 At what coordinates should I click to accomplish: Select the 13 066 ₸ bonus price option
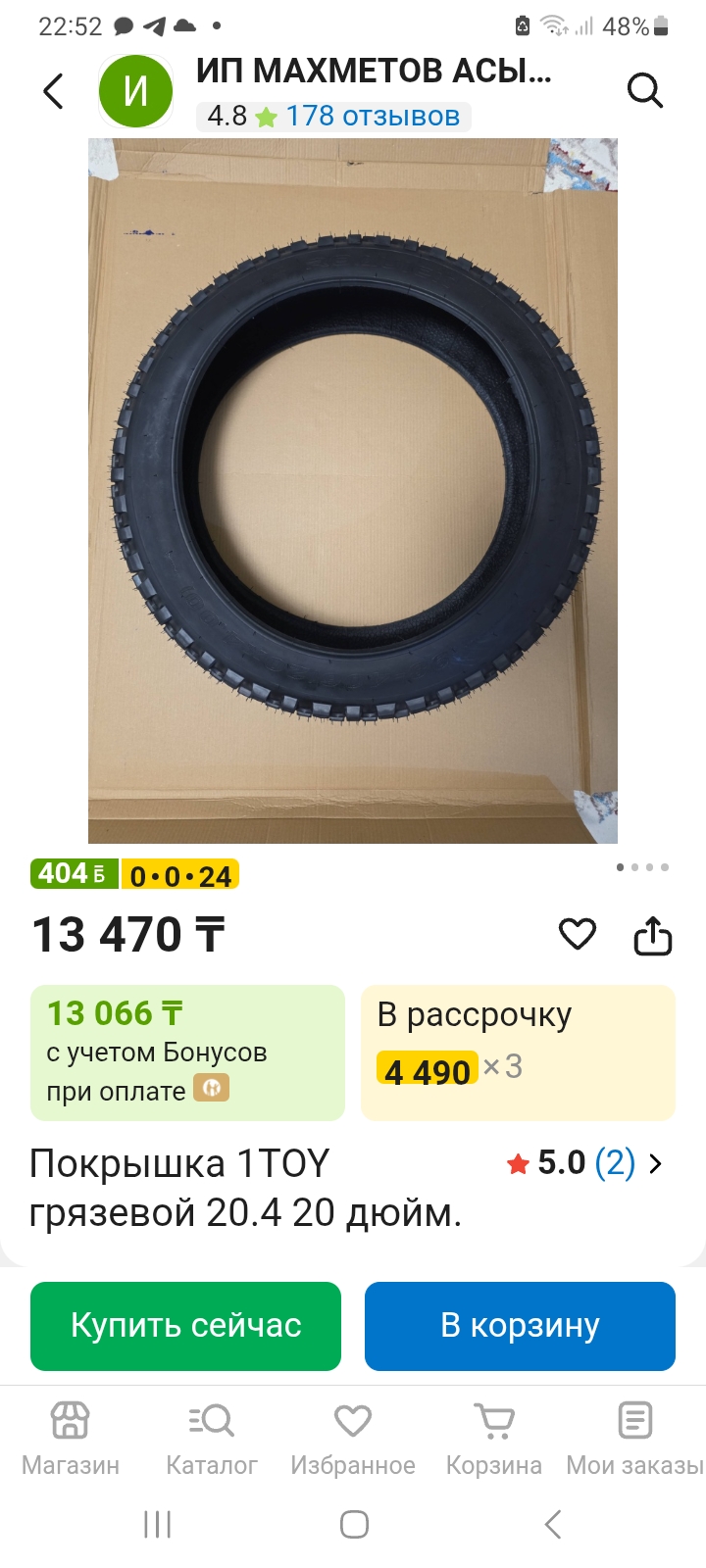[x=187, y=1052]
